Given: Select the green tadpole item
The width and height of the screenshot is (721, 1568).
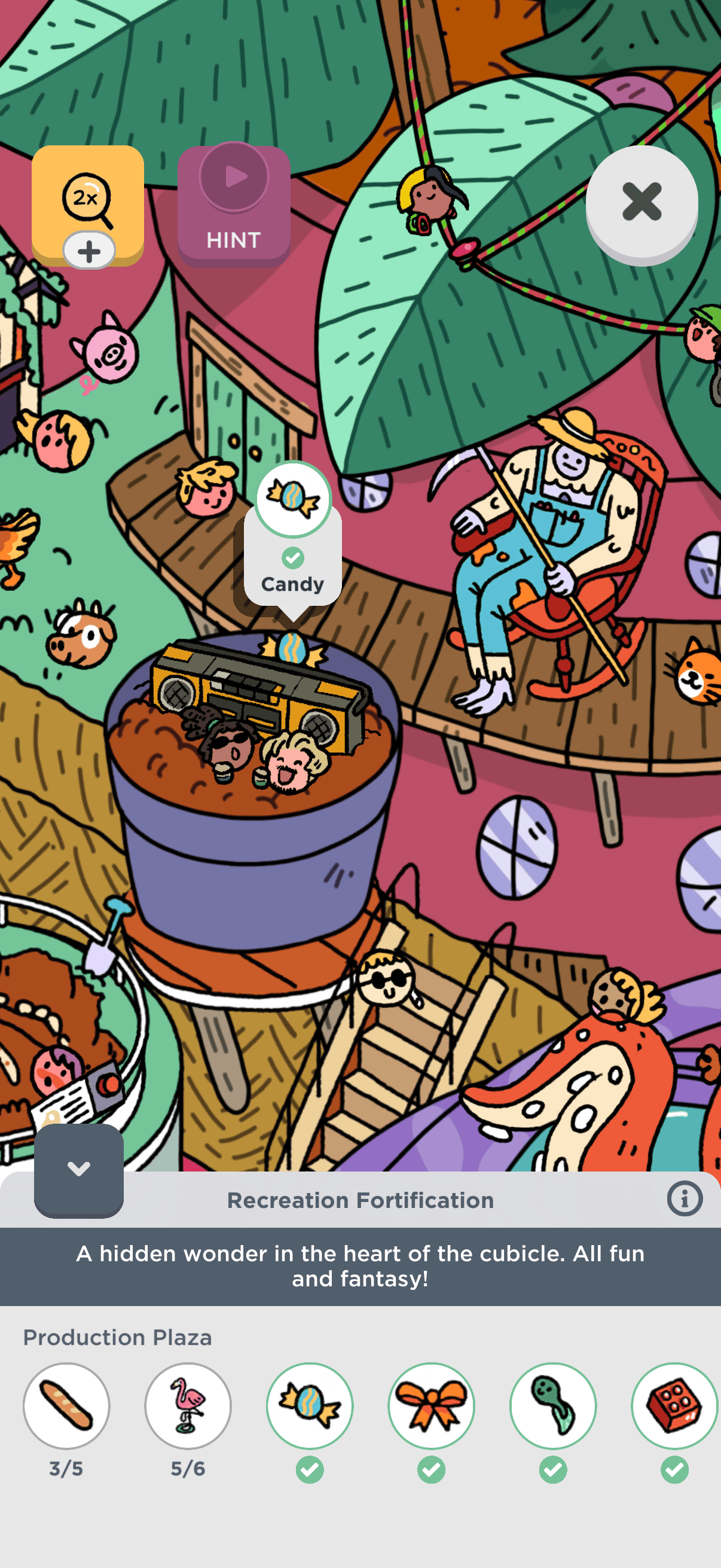Looking at the screenshot, I should [552, 1405].
